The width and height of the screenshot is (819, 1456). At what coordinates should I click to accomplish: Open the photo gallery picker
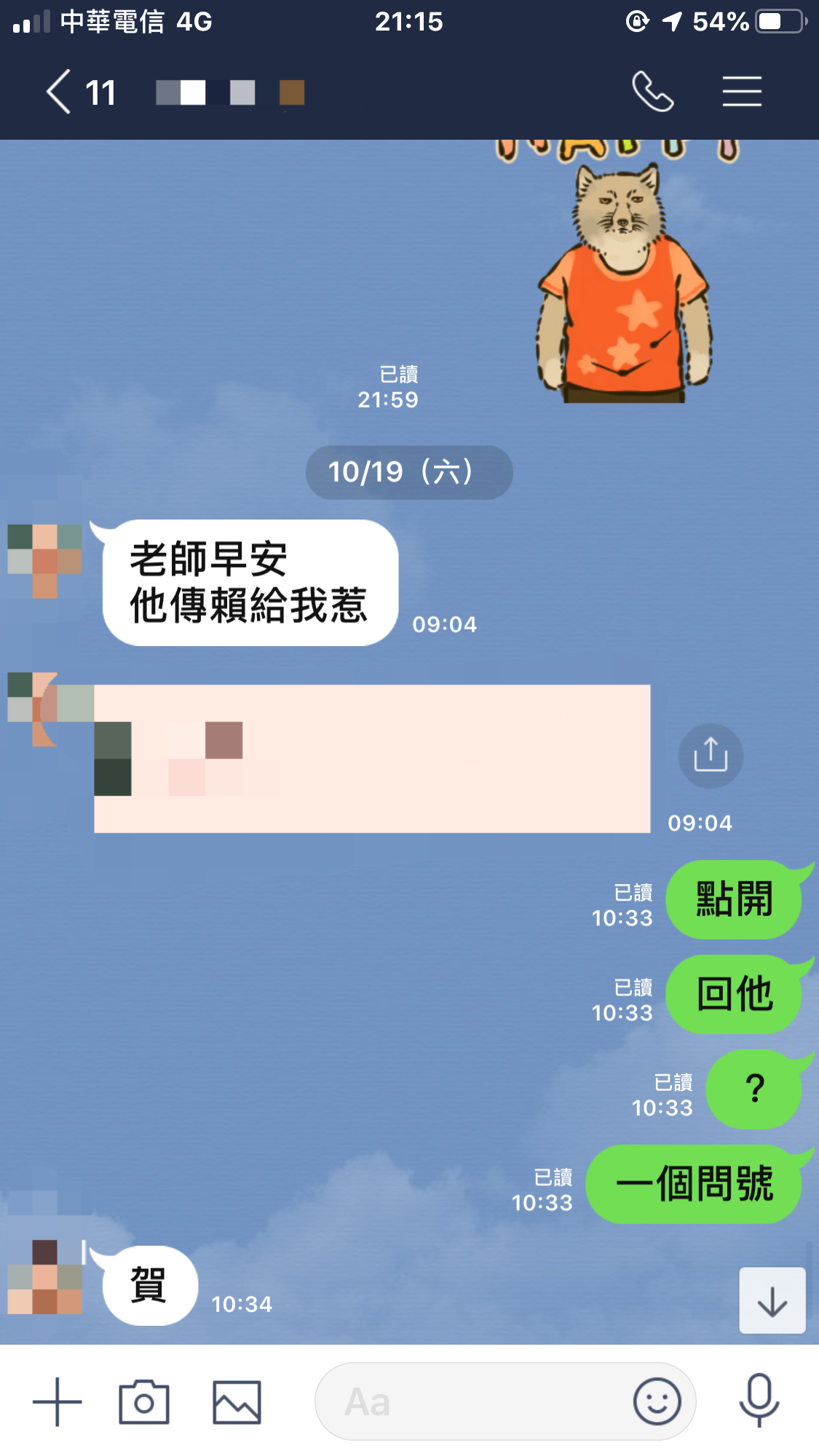click(x=237, y=1401)
